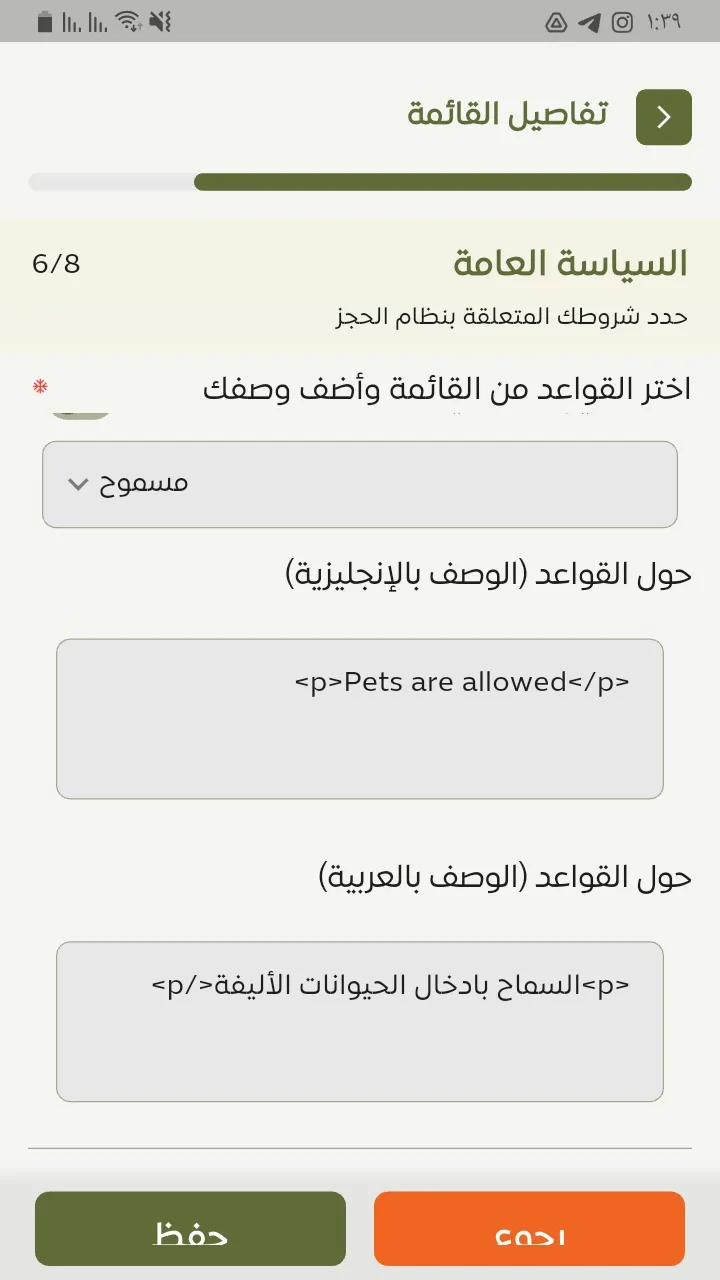Focus the English rules description field
Image resolution: width=720 pixels, height=1280 pixels.
pos(360,718)
